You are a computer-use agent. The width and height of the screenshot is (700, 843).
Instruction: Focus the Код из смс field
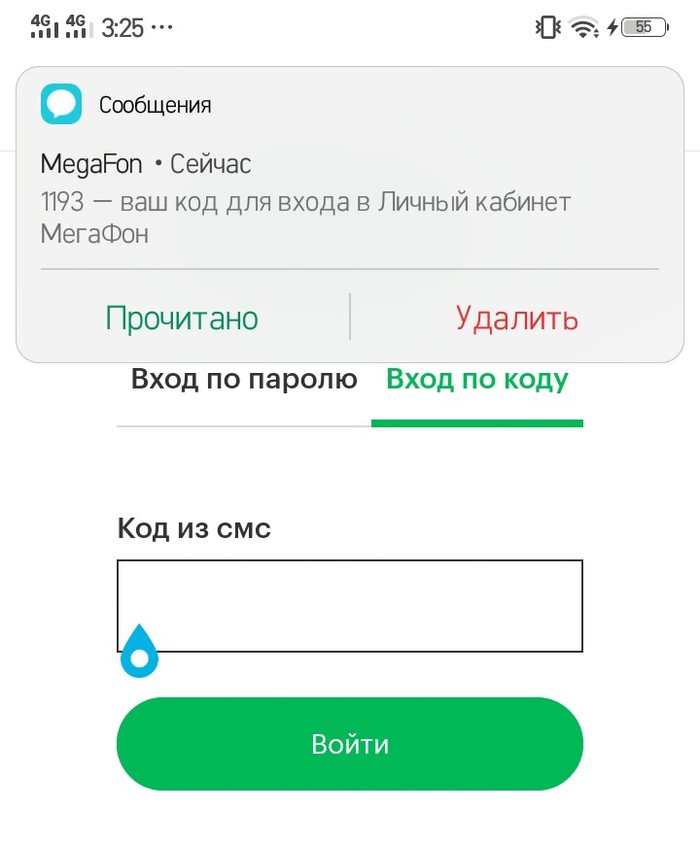(349, 606)
